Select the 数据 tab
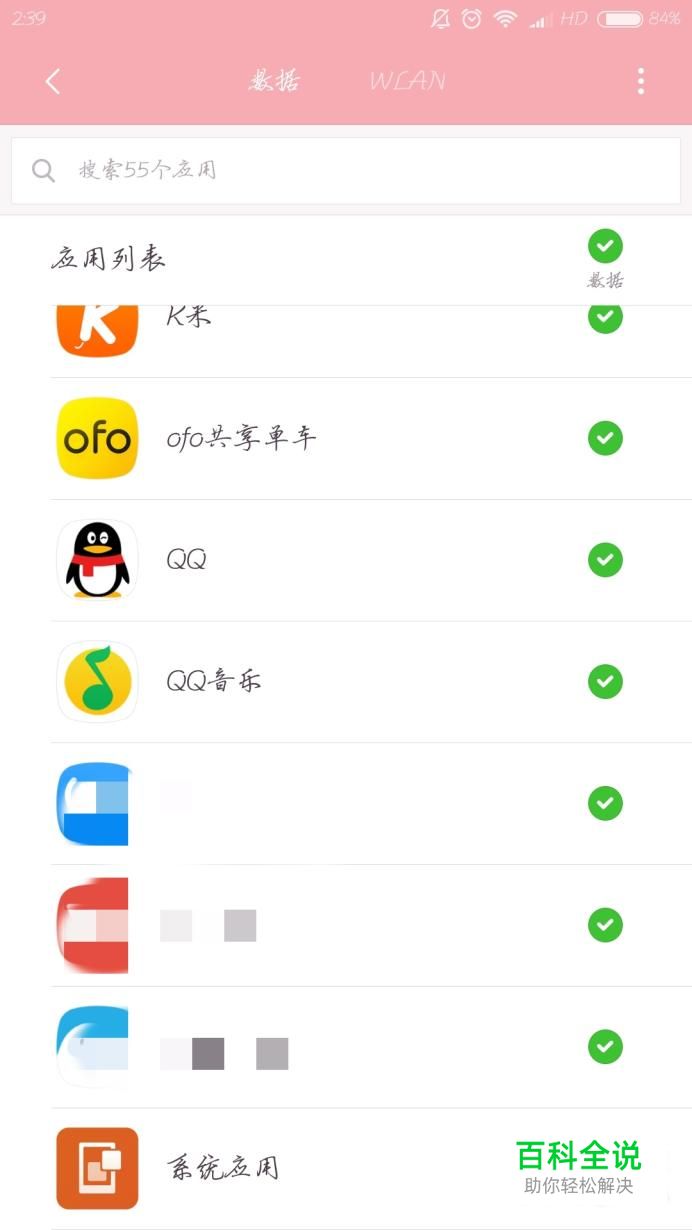Screen dimensions: 692x1230 pos(274,82)
